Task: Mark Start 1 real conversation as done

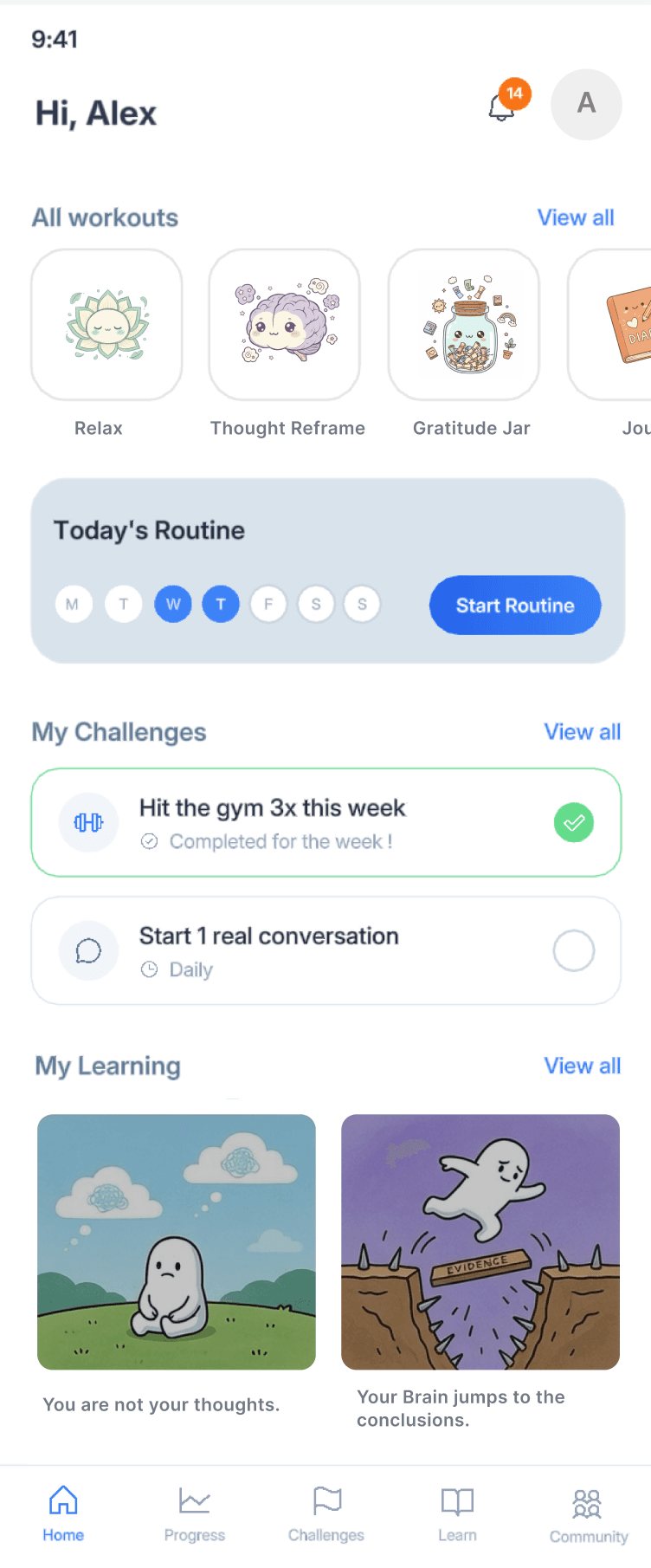Action: click(x=573, y=951)
